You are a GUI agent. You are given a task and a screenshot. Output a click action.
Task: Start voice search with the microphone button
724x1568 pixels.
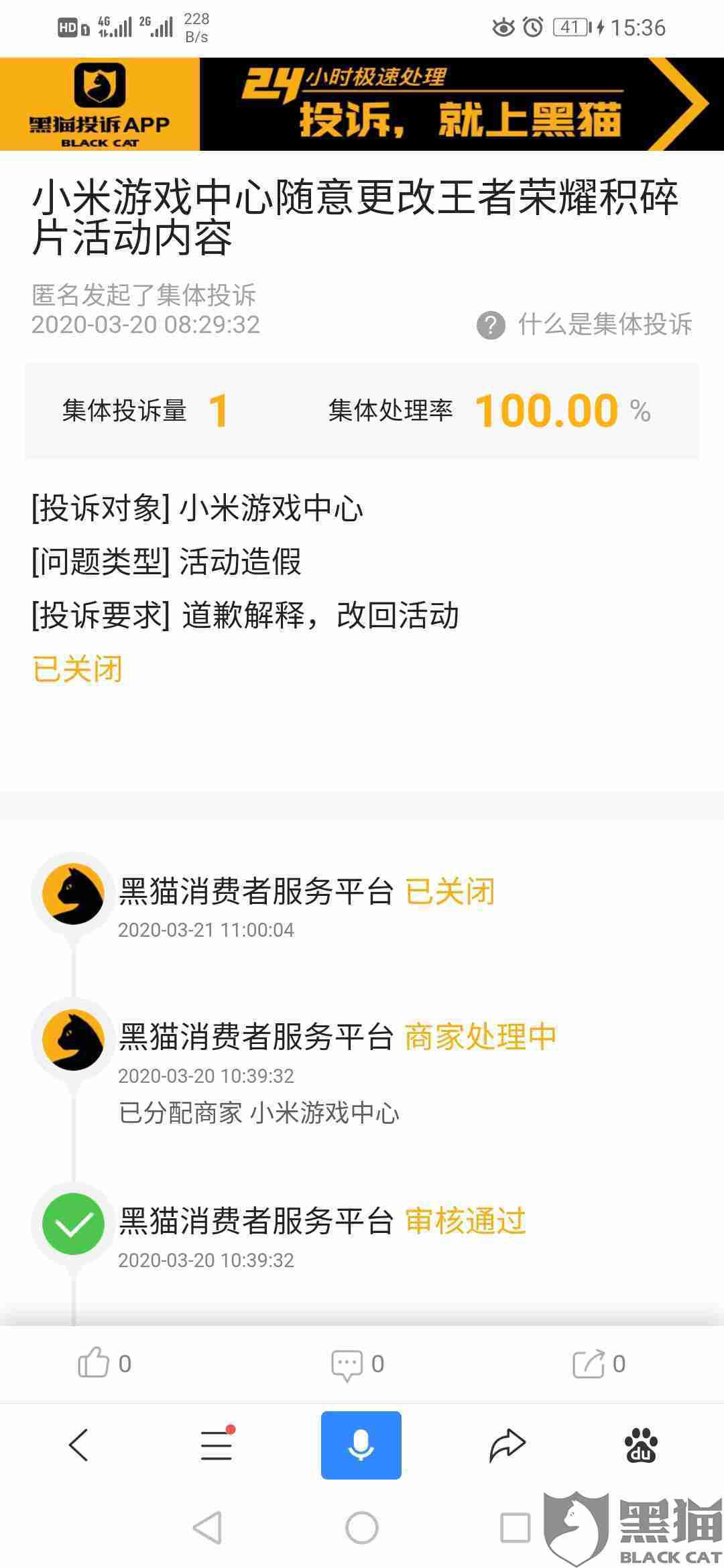click(361, 1445)
